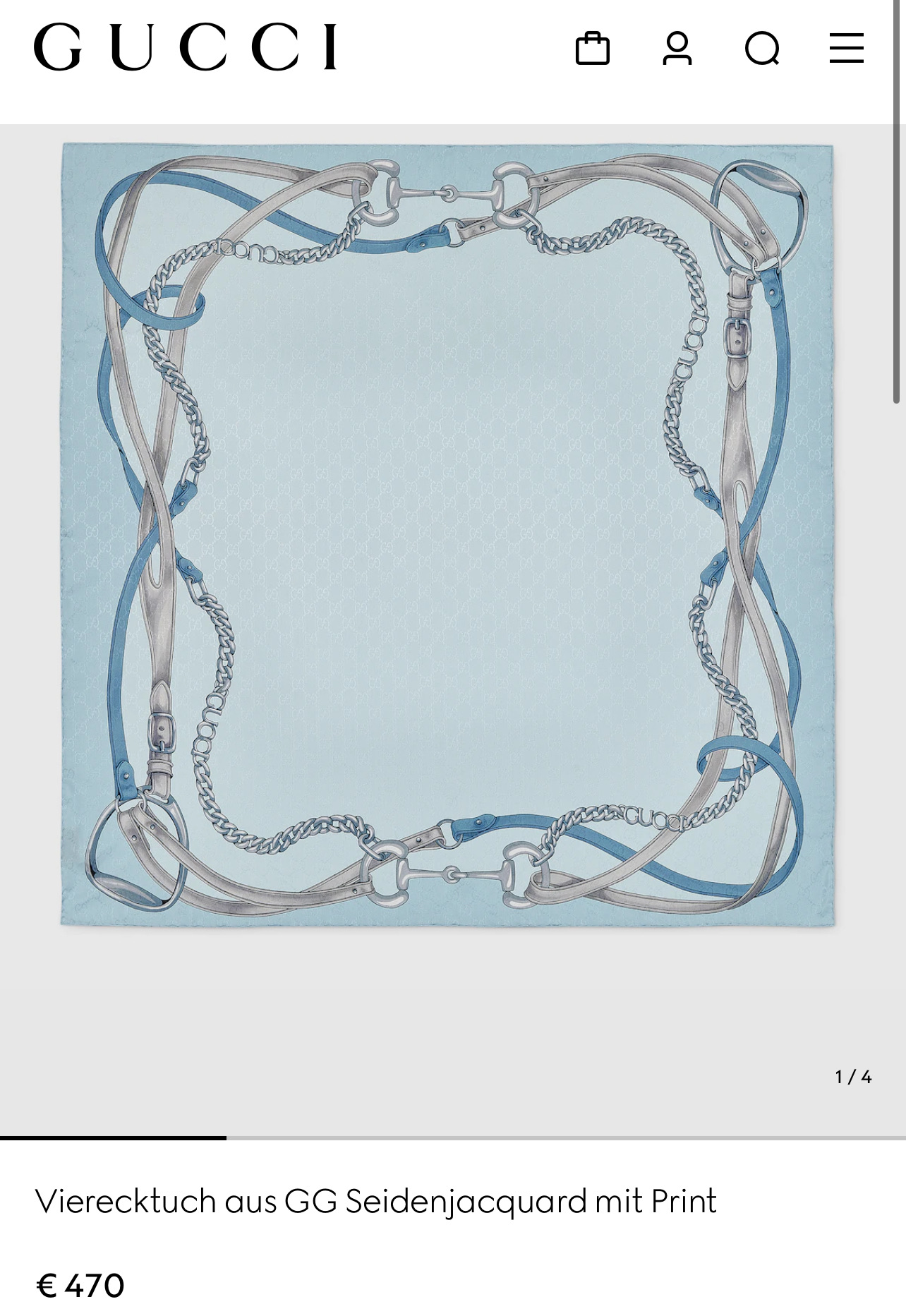This screenshot has width=906, height=1316.
Task: Open the hamburger menu
Action: 846,48
